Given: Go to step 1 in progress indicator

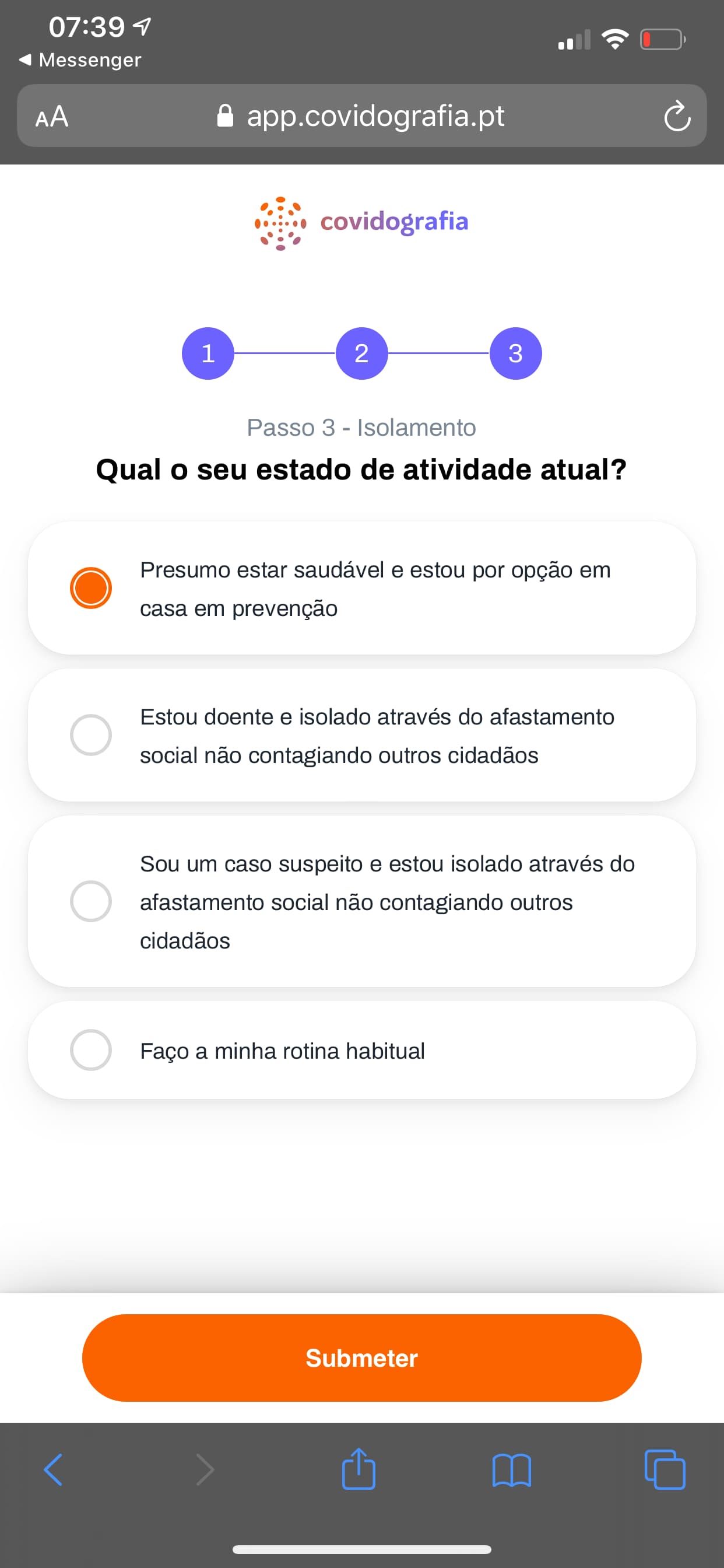Looking at the screenshot, I should (208, 353).
